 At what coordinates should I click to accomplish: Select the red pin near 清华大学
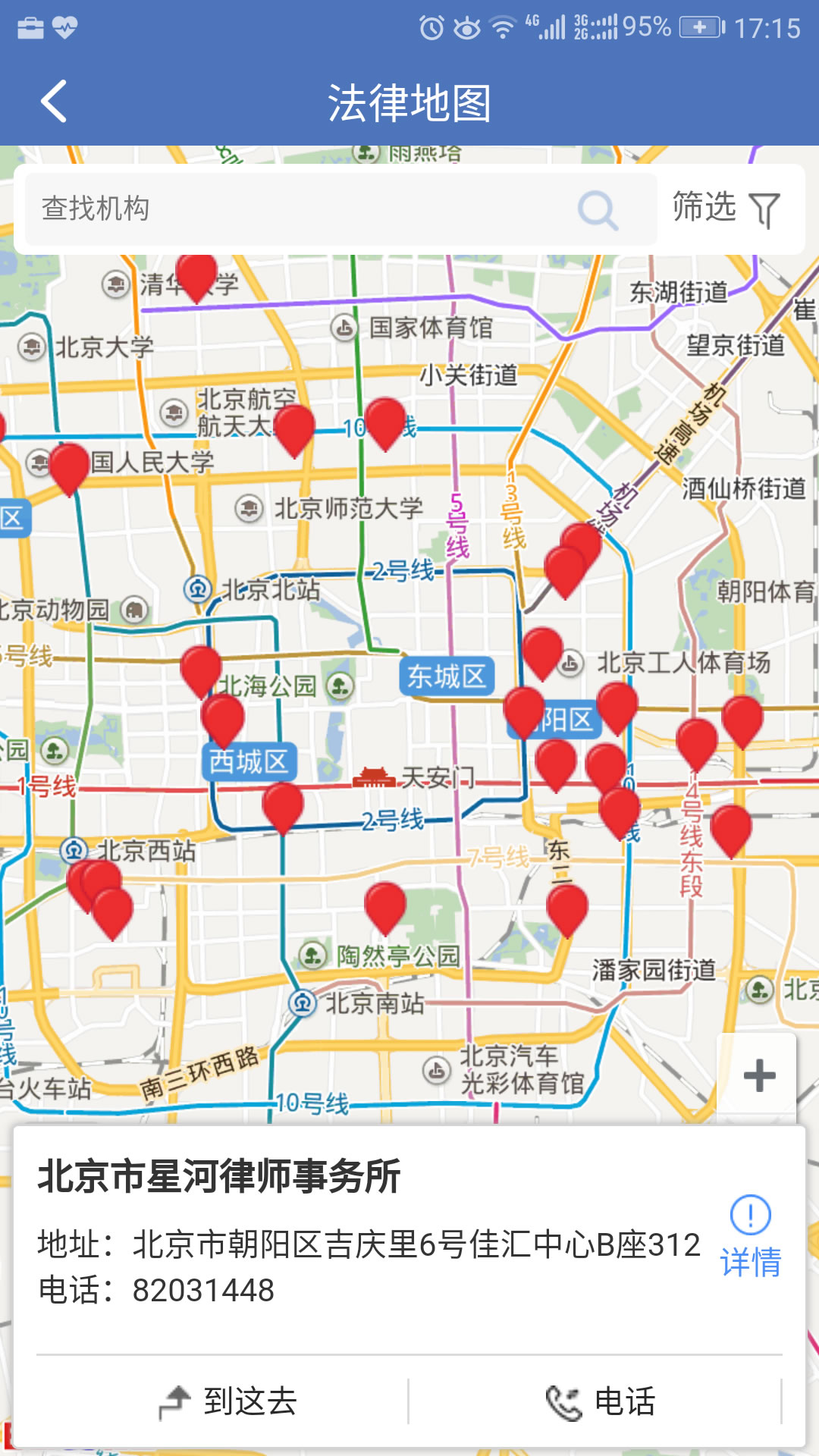click(x=196, y=275)
